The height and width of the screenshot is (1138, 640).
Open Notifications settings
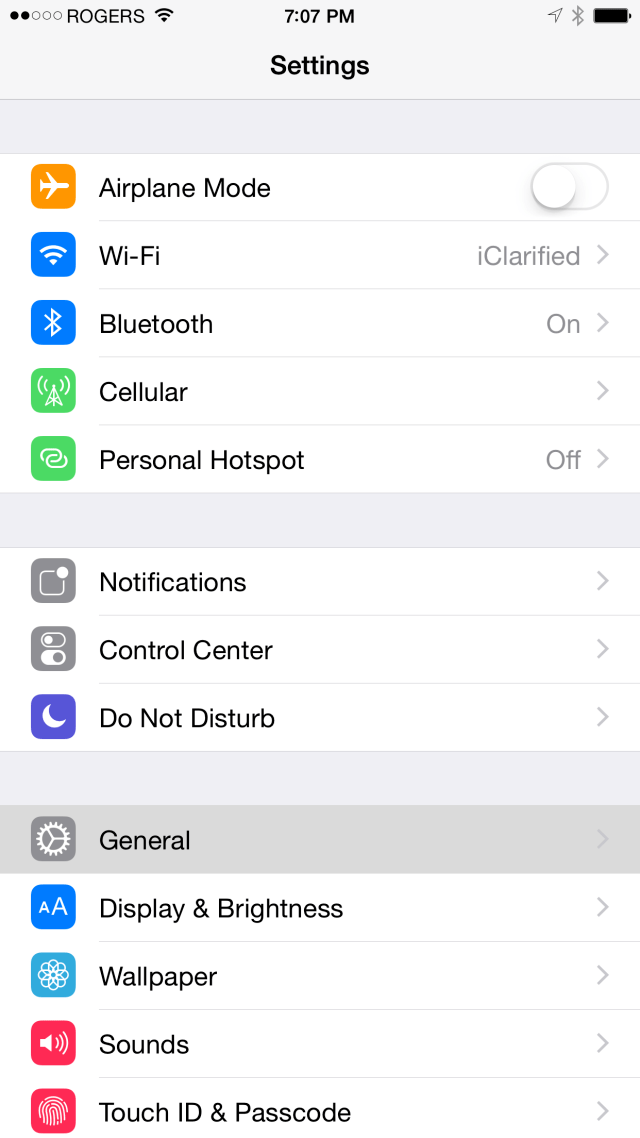tap(320, 581)
